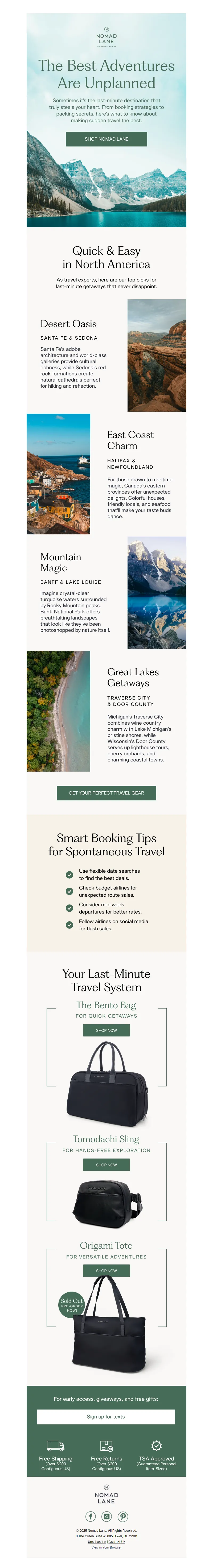
Task: Open Nomad Lane's Pinterest page
Action: 122,1516
